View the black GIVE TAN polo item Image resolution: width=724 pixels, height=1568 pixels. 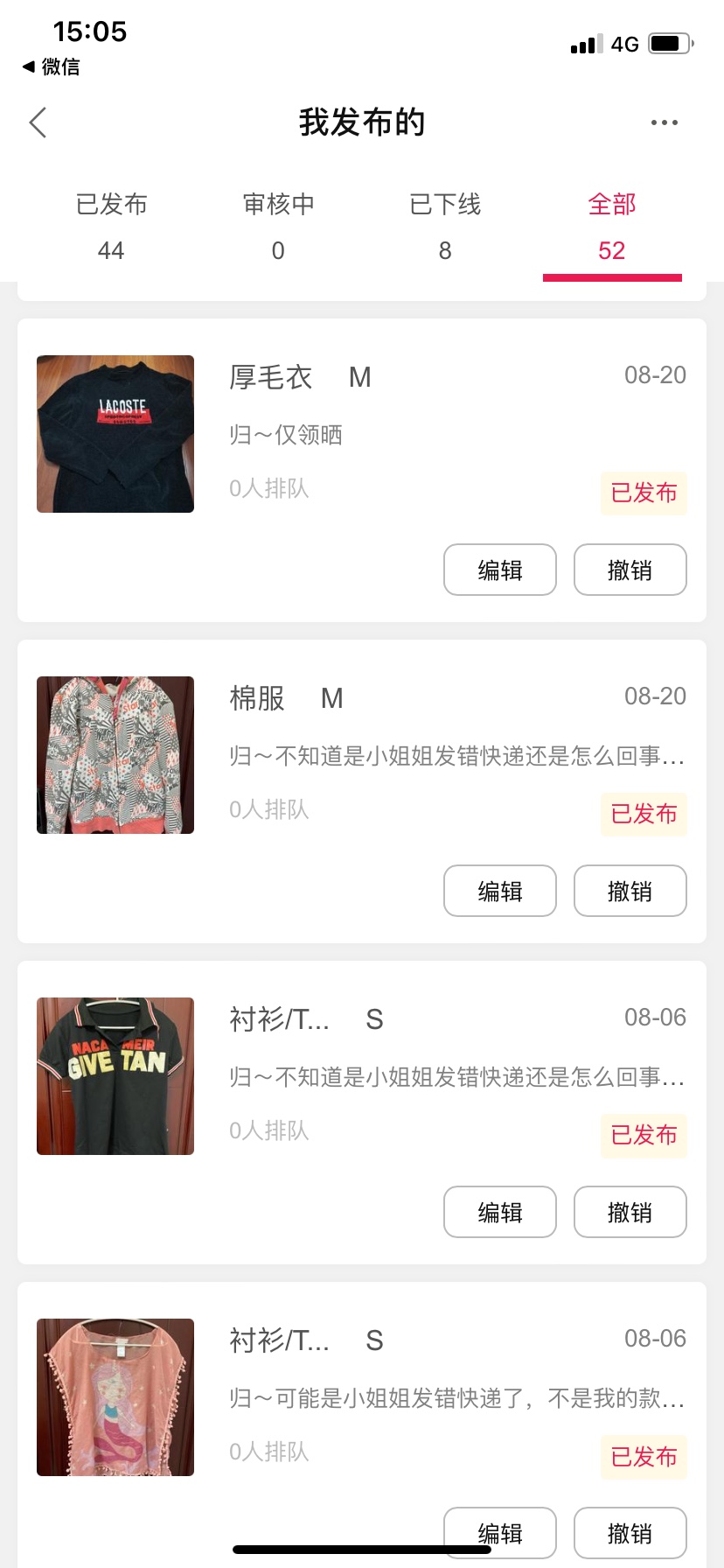tap(115, 1076)
